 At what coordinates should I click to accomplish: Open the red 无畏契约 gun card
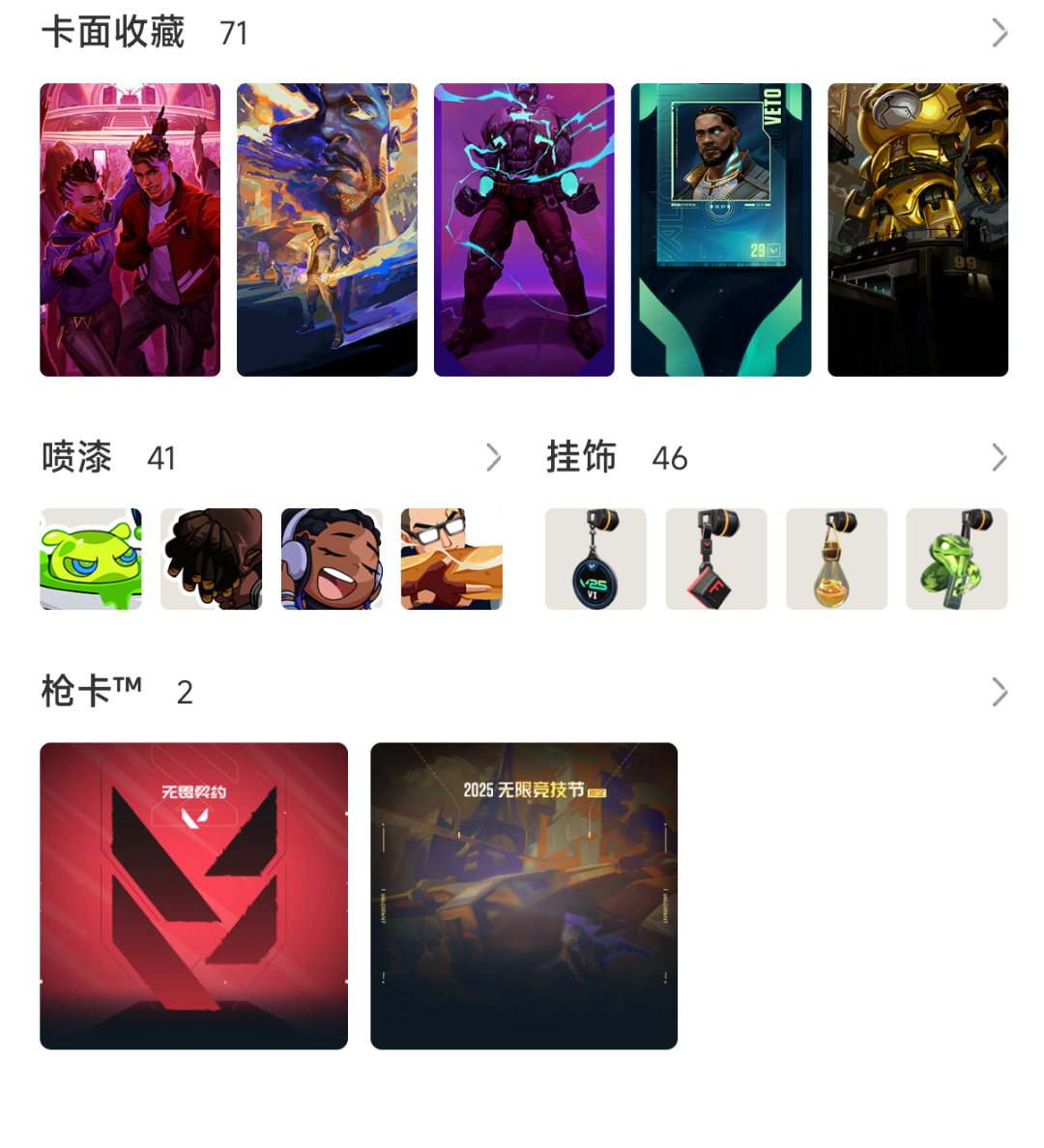[193, 896]
